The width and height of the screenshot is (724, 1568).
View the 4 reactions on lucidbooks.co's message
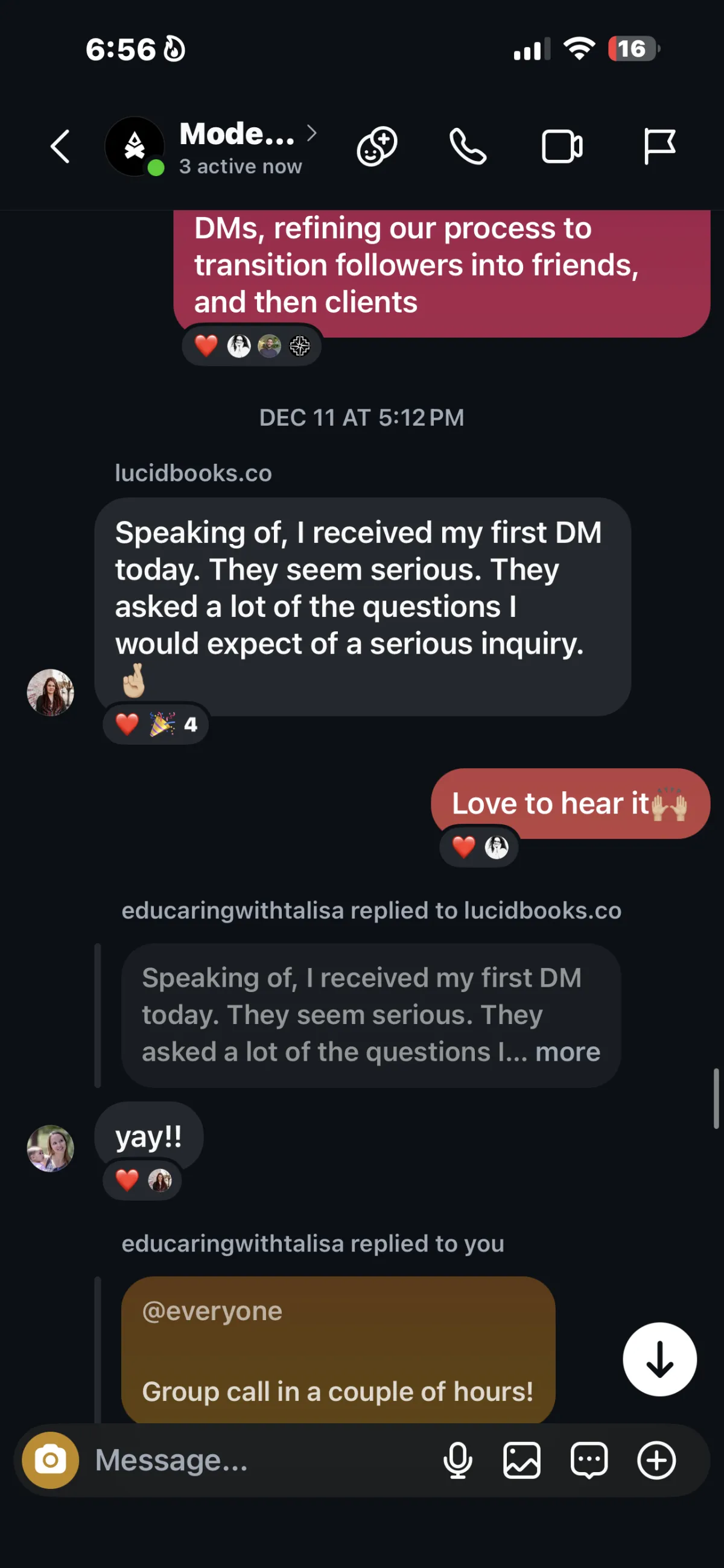pos(156,724)
